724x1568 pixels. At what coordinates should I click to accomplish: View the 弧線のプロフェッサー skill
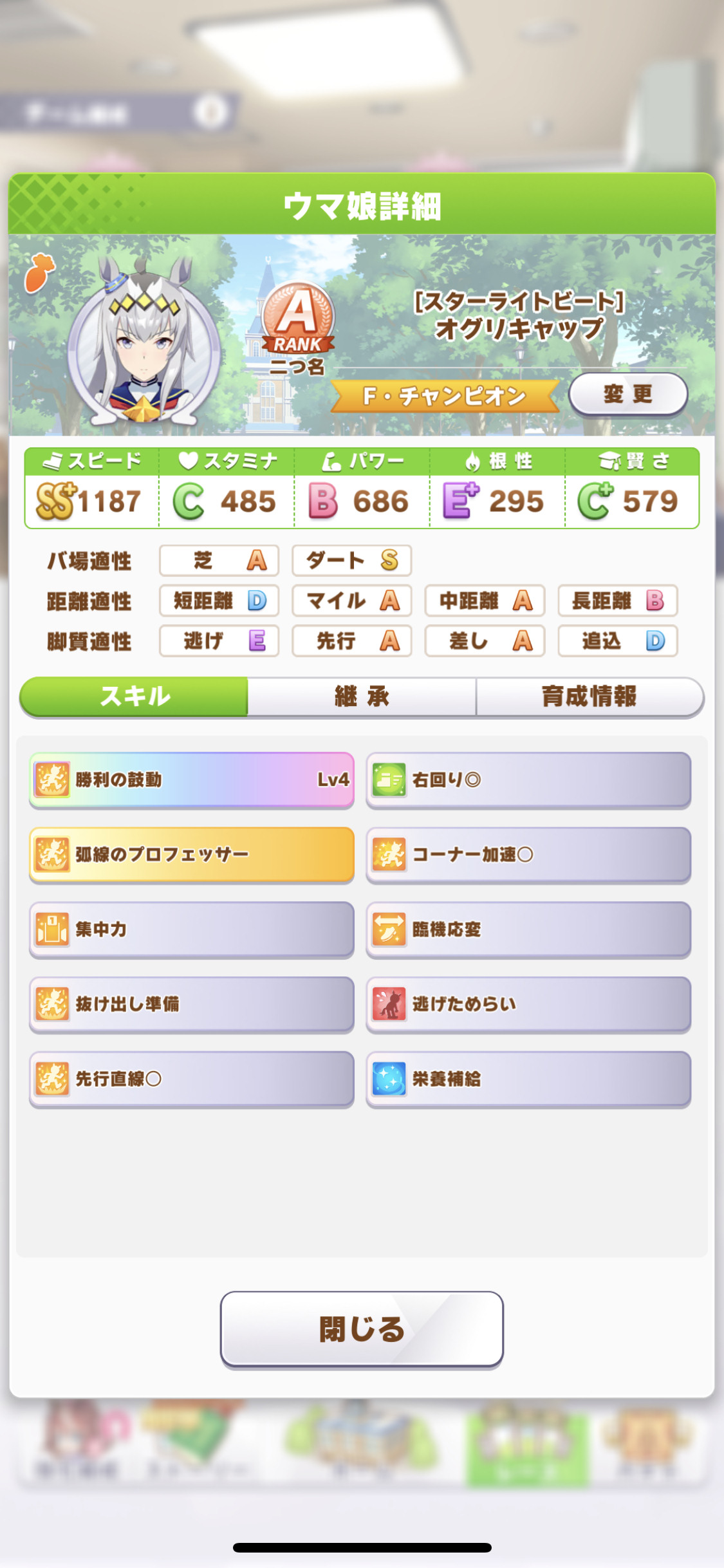pyautogui.click(x=192, y=854)
